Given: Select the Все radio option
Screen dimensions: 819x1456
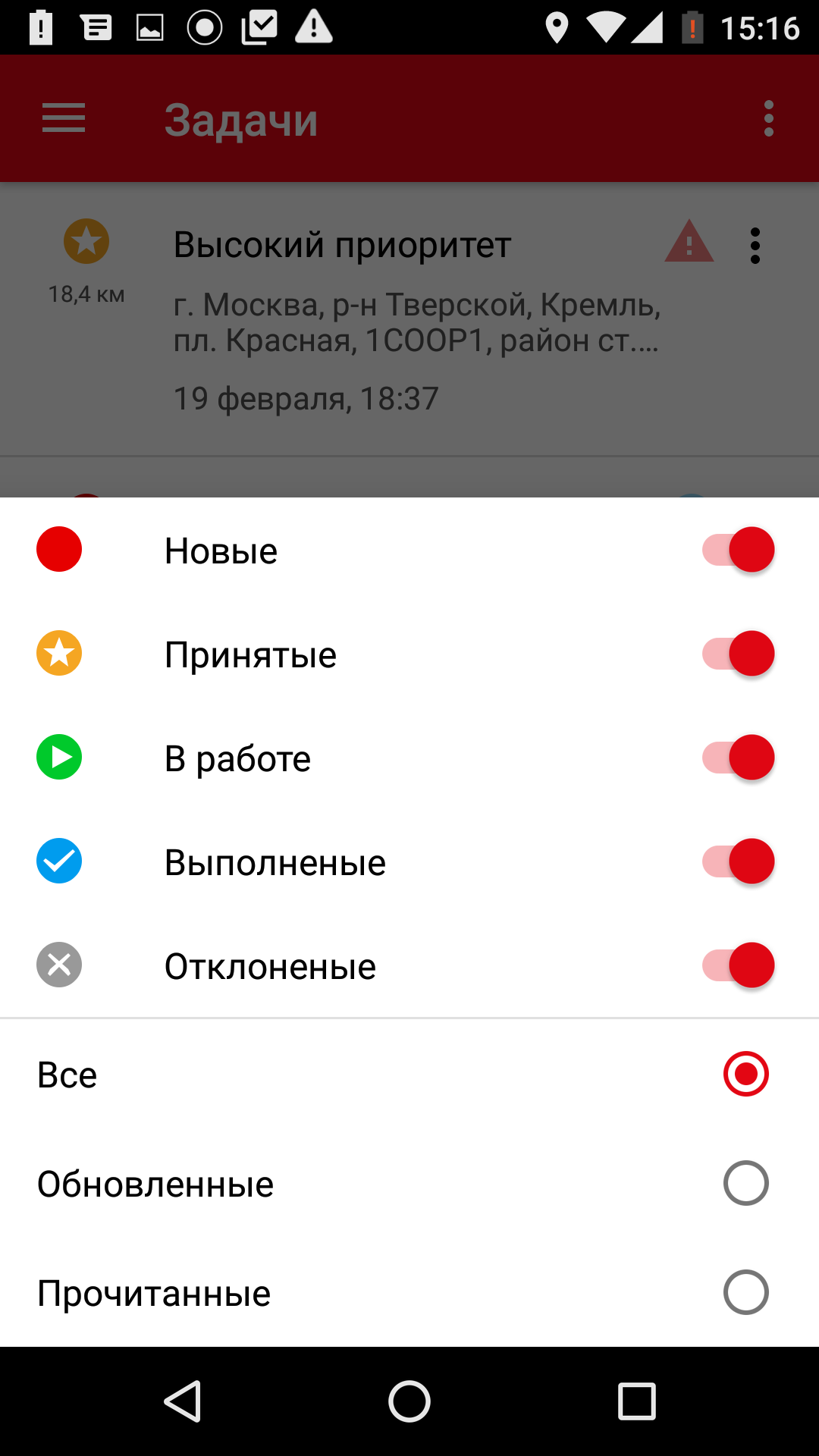Looking at the screenshot, I should click(745, 1074).
